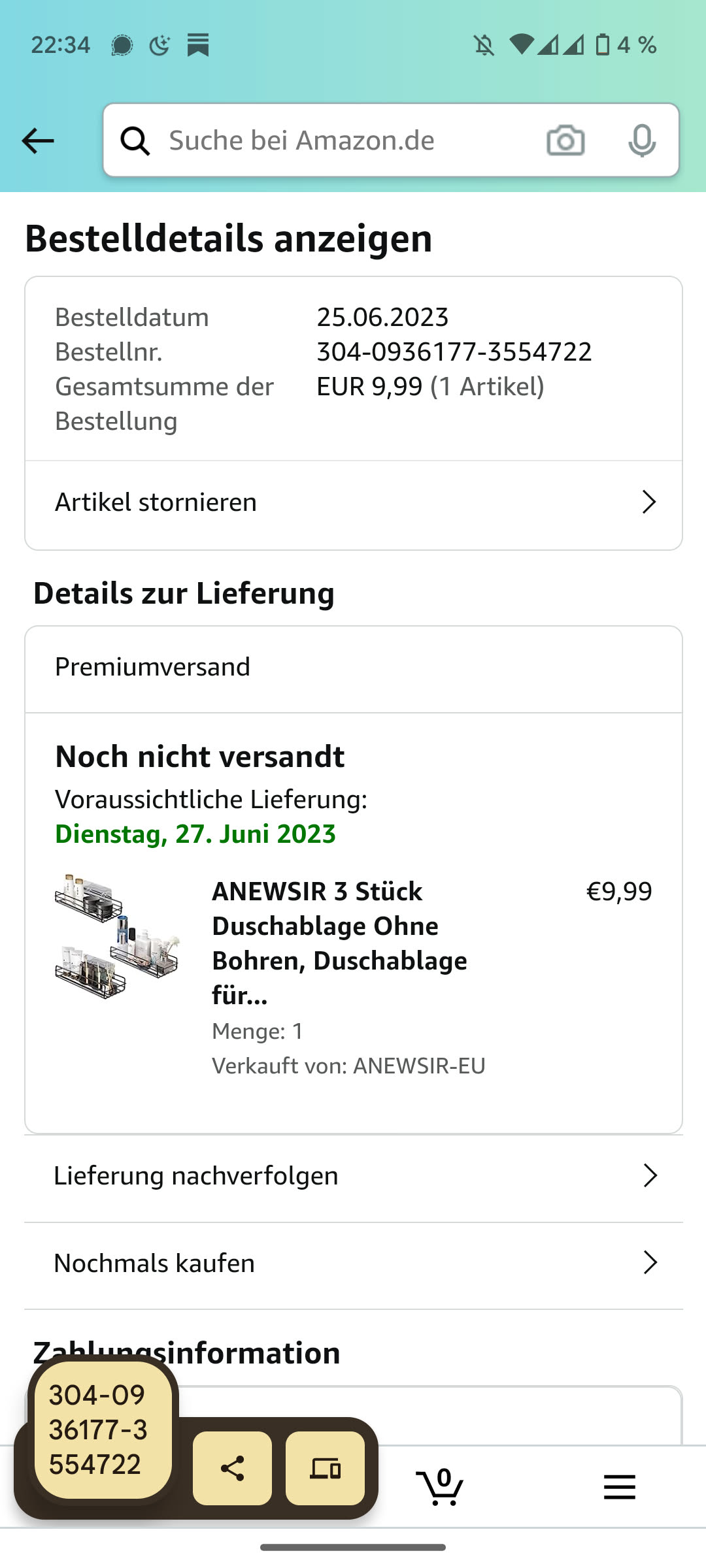Screen dimensions: 706x1568
Task: Open the shopping cart tab
Action: [441, 1487]
